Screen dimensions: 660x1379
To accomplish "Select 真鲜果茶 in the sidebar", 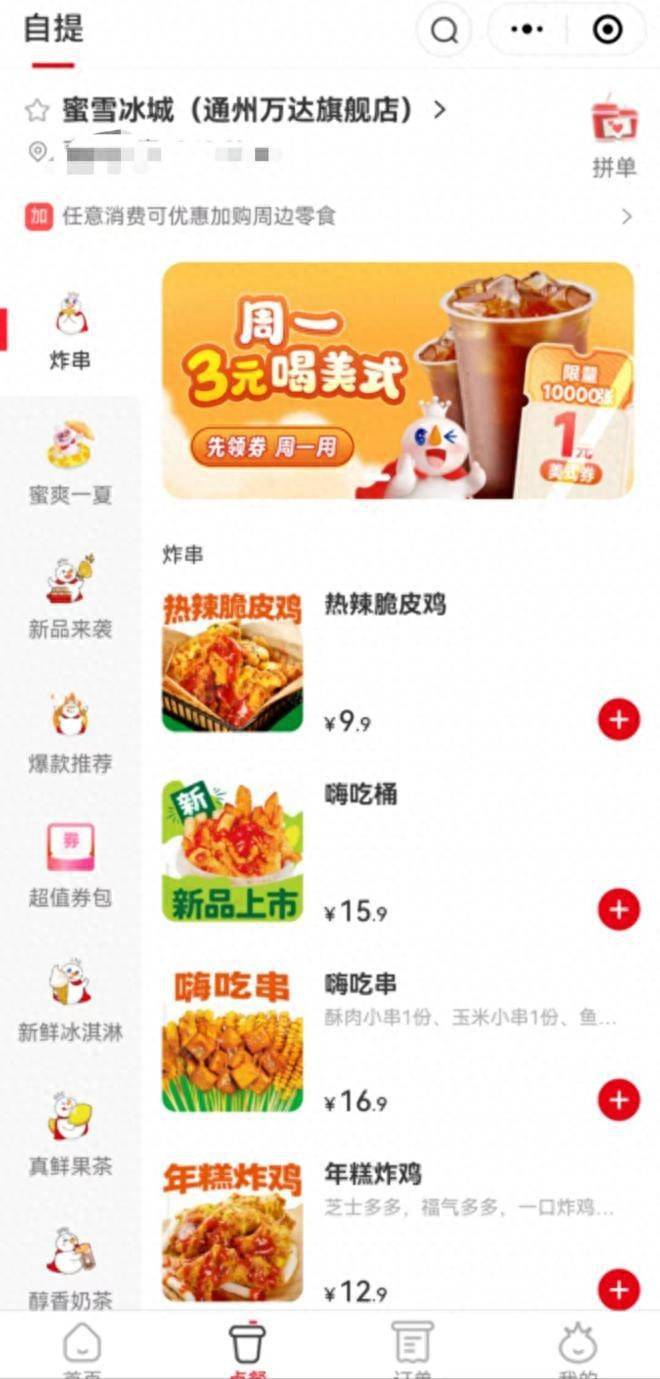I will [70, 1134].
